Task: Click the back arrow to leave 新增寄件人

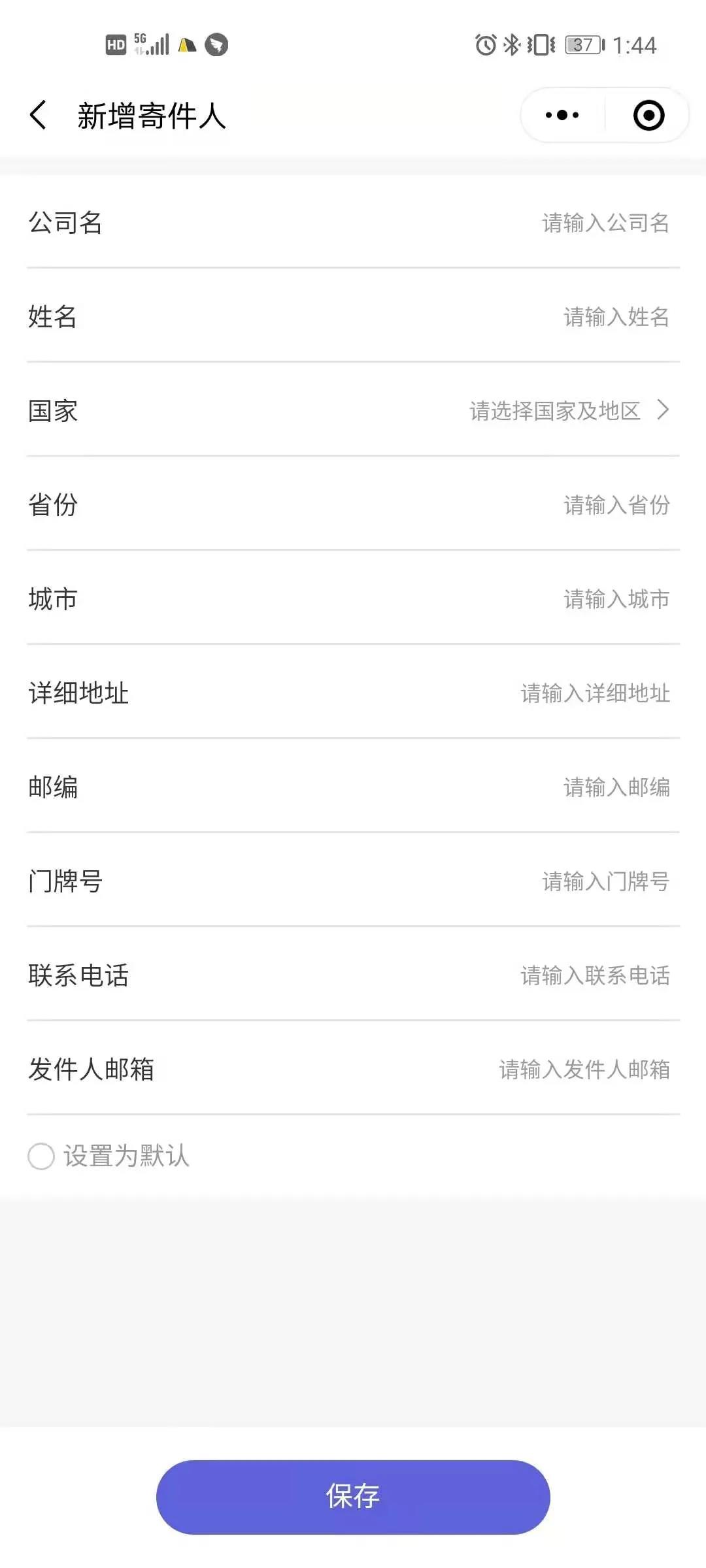Action: pyautogui.click(x=39, y=114)
